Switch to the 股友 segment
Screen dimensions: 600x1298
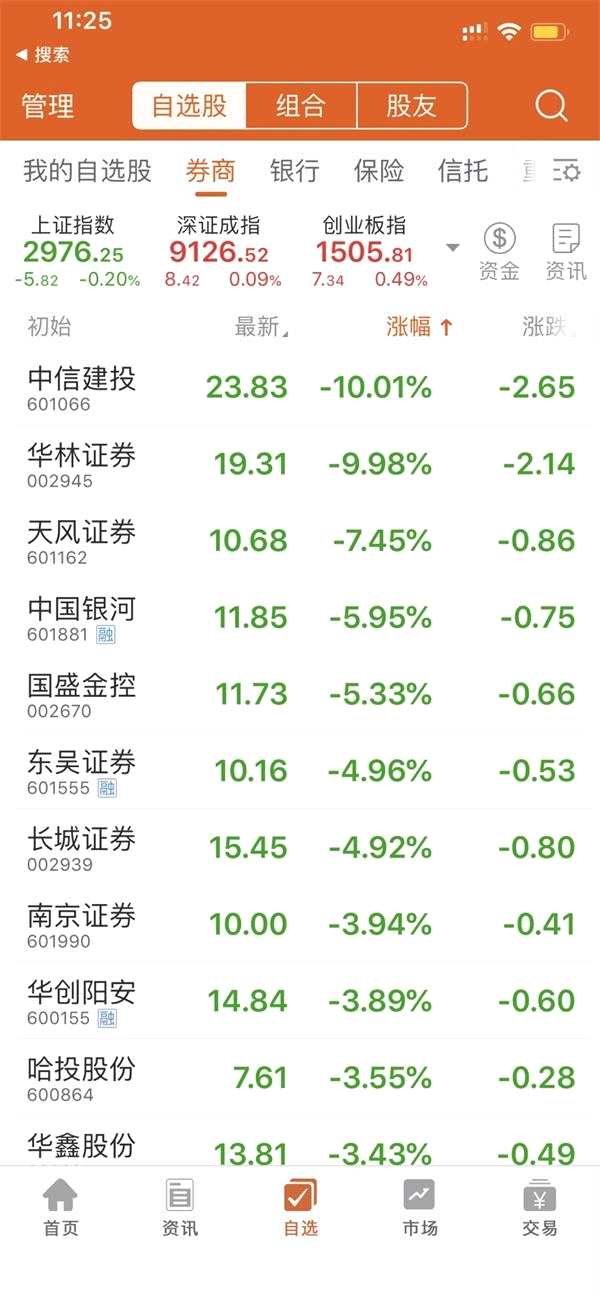click(411, 106)
